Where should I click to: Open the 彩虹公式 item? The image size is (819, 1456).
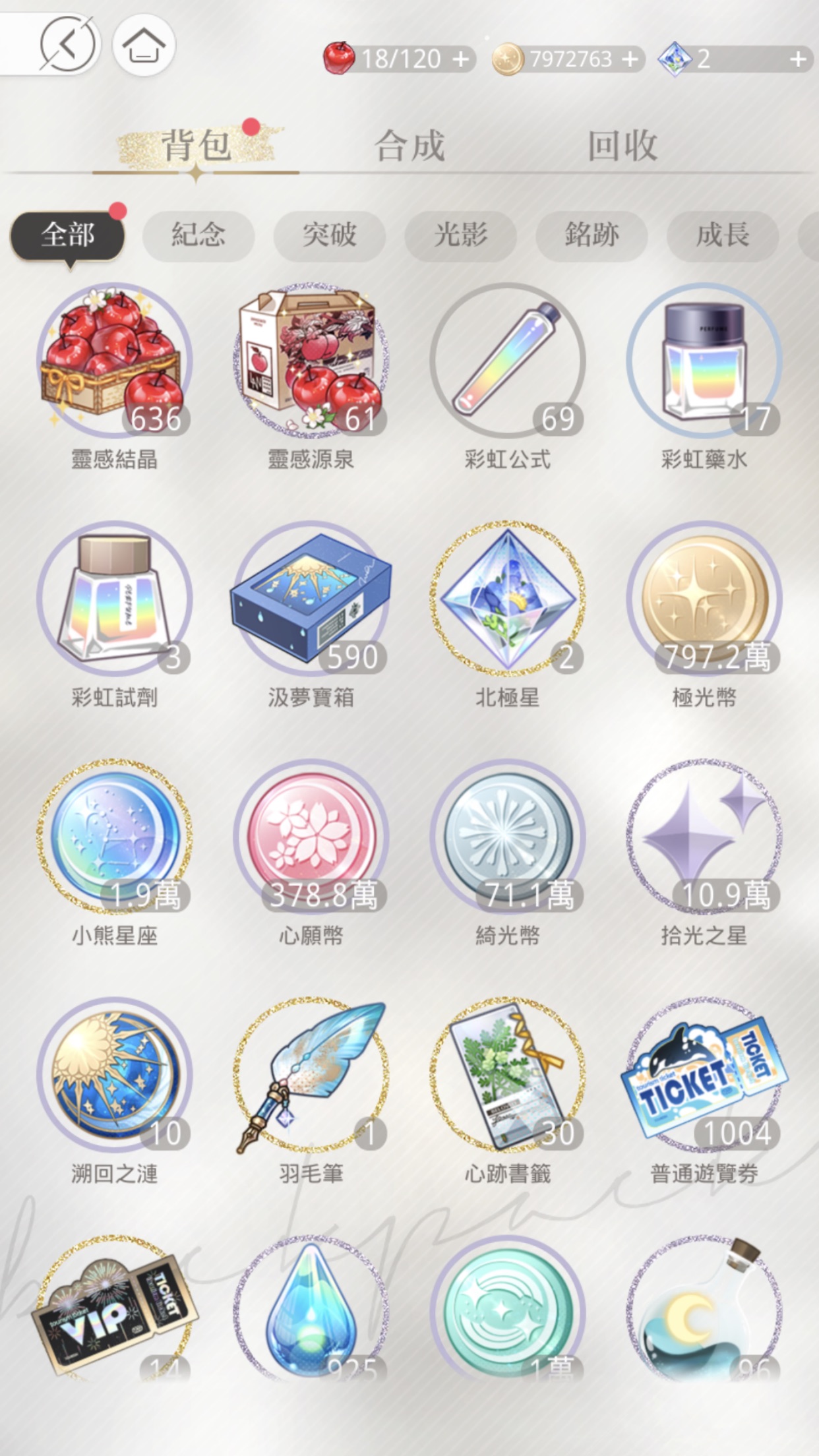click(x=507, y=361)
